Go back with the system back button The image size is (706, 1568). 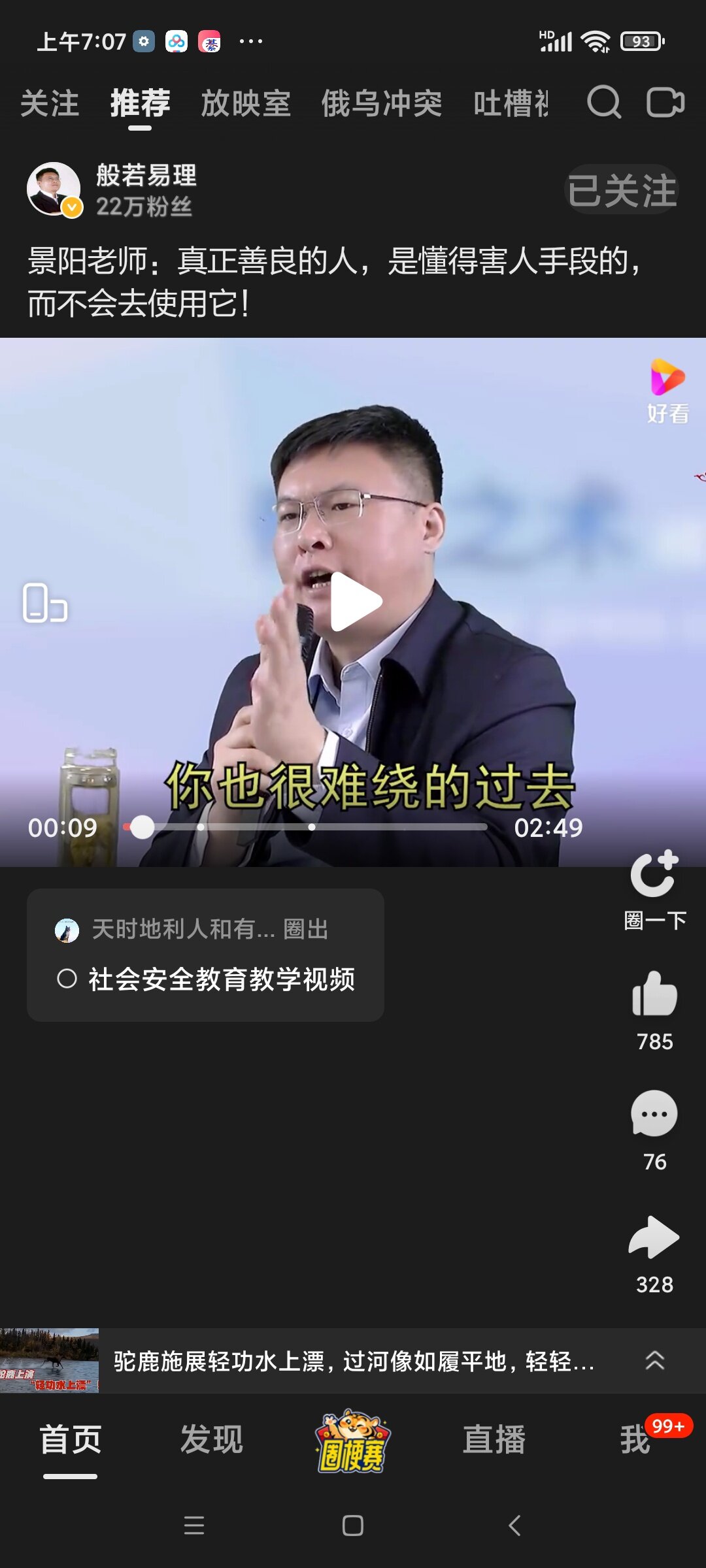click(x=515, y=1526)
